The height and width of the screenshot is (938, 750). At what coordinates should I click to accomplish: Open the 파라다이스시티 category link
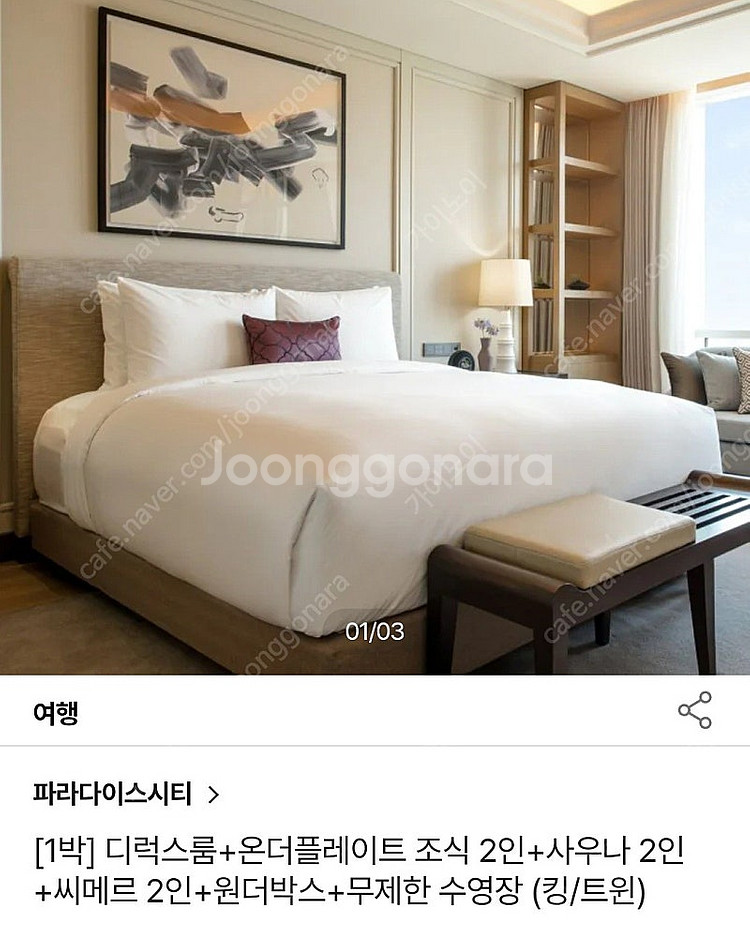pyautogui.click(x=125, y=795)
